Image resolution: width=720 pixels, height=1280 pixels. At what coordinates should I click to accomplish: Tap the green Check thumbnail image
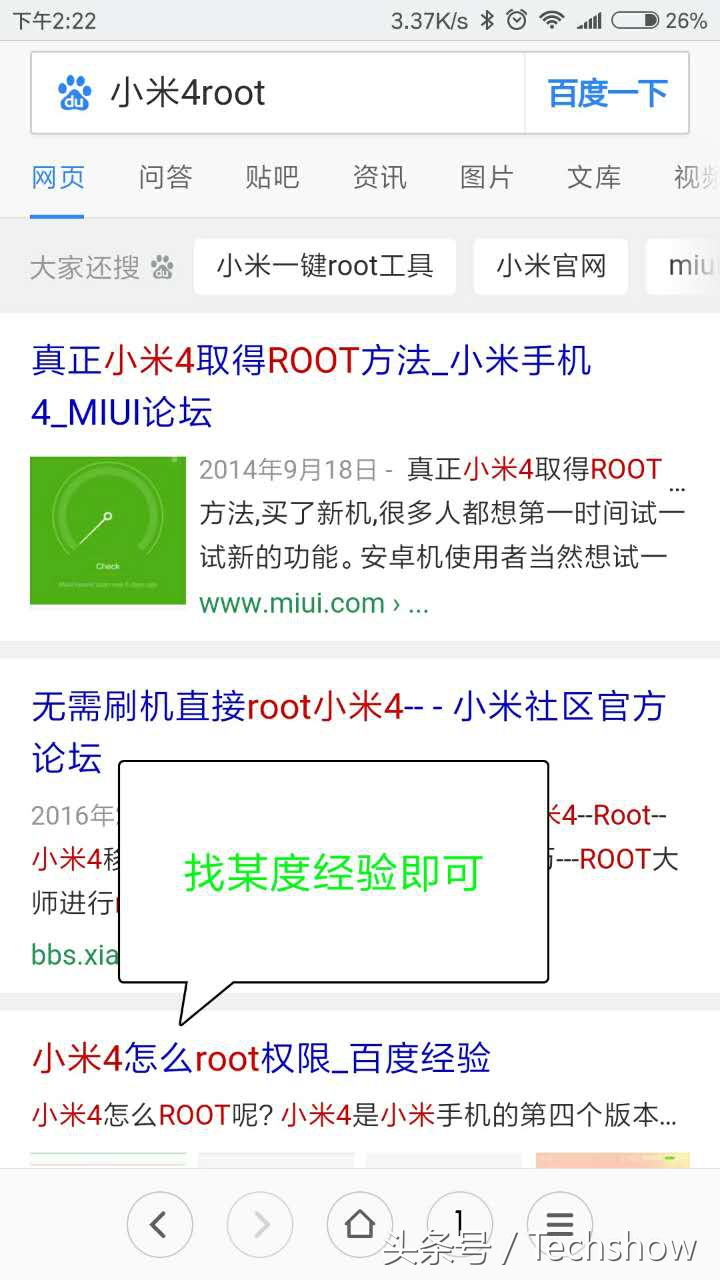108,530
